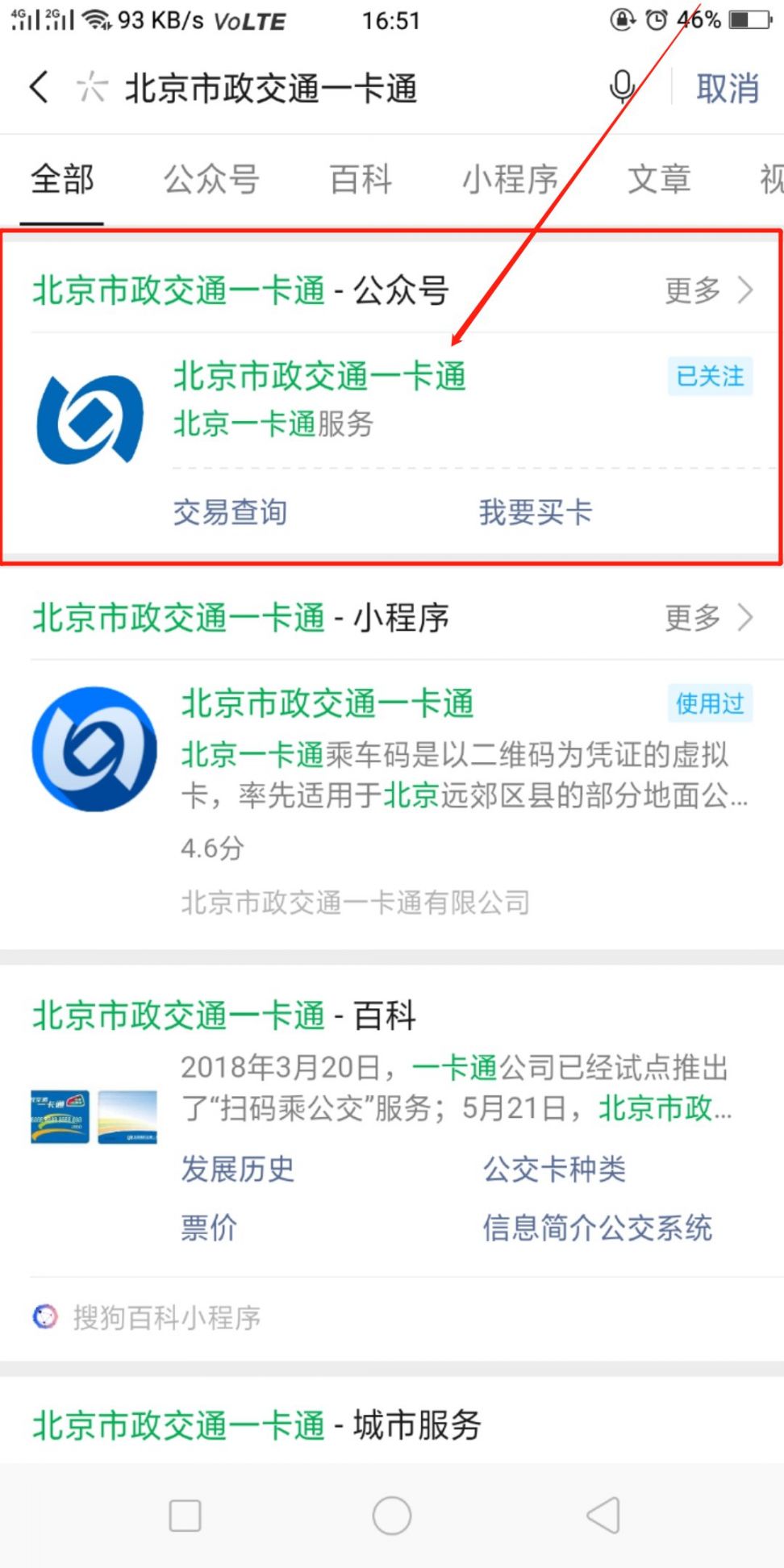
Task: Tap the search field with 北京市政交通一卡通
Action: pos(323,89)
